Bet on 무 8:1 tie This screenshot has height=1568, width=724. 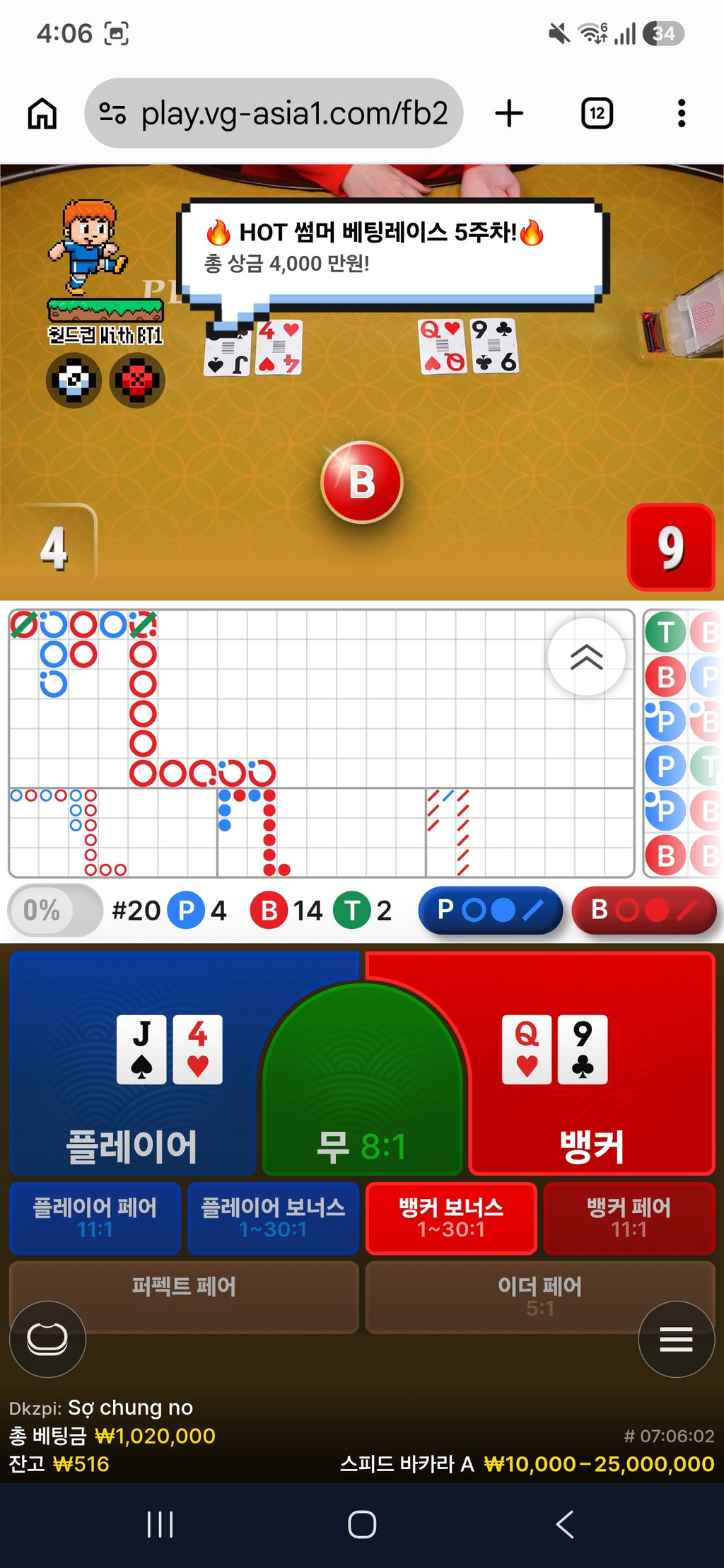(362, 1082)
